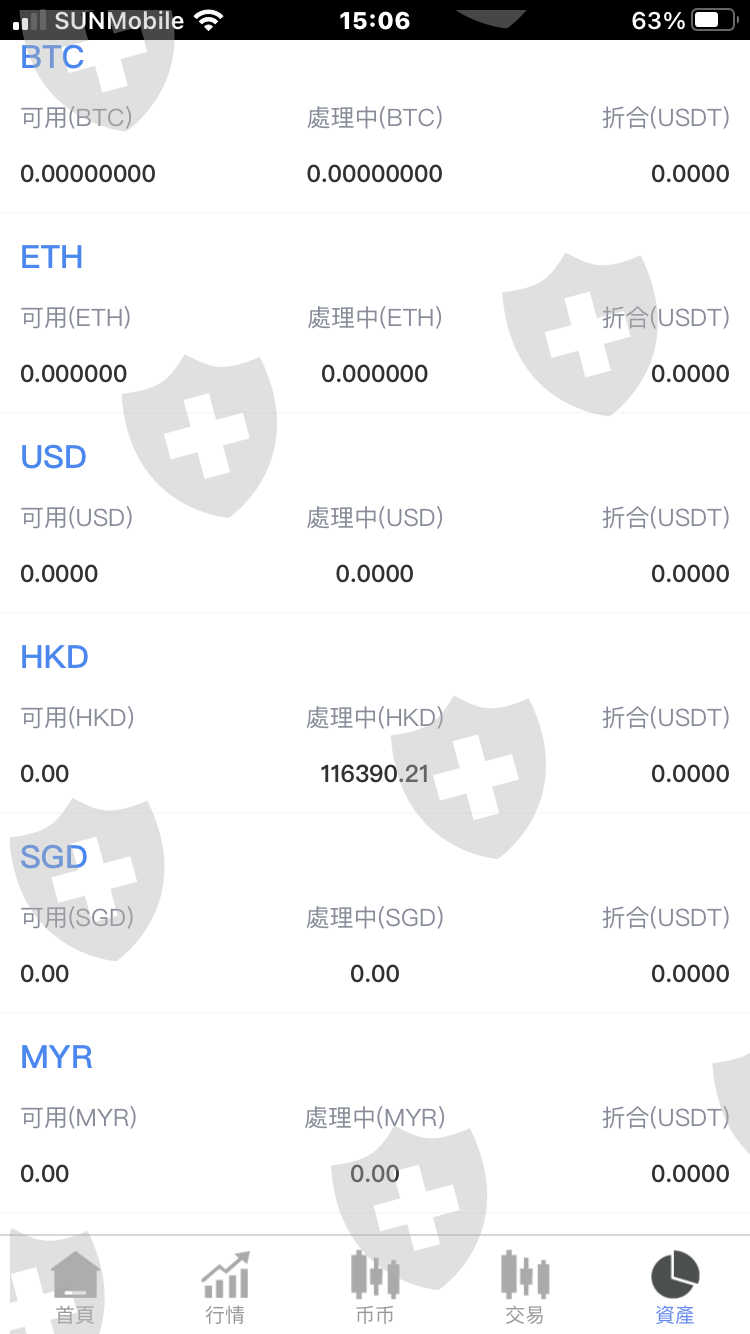Switch to the 首頁 home tab
750x1334 pixels.
tap(75, 1286)
